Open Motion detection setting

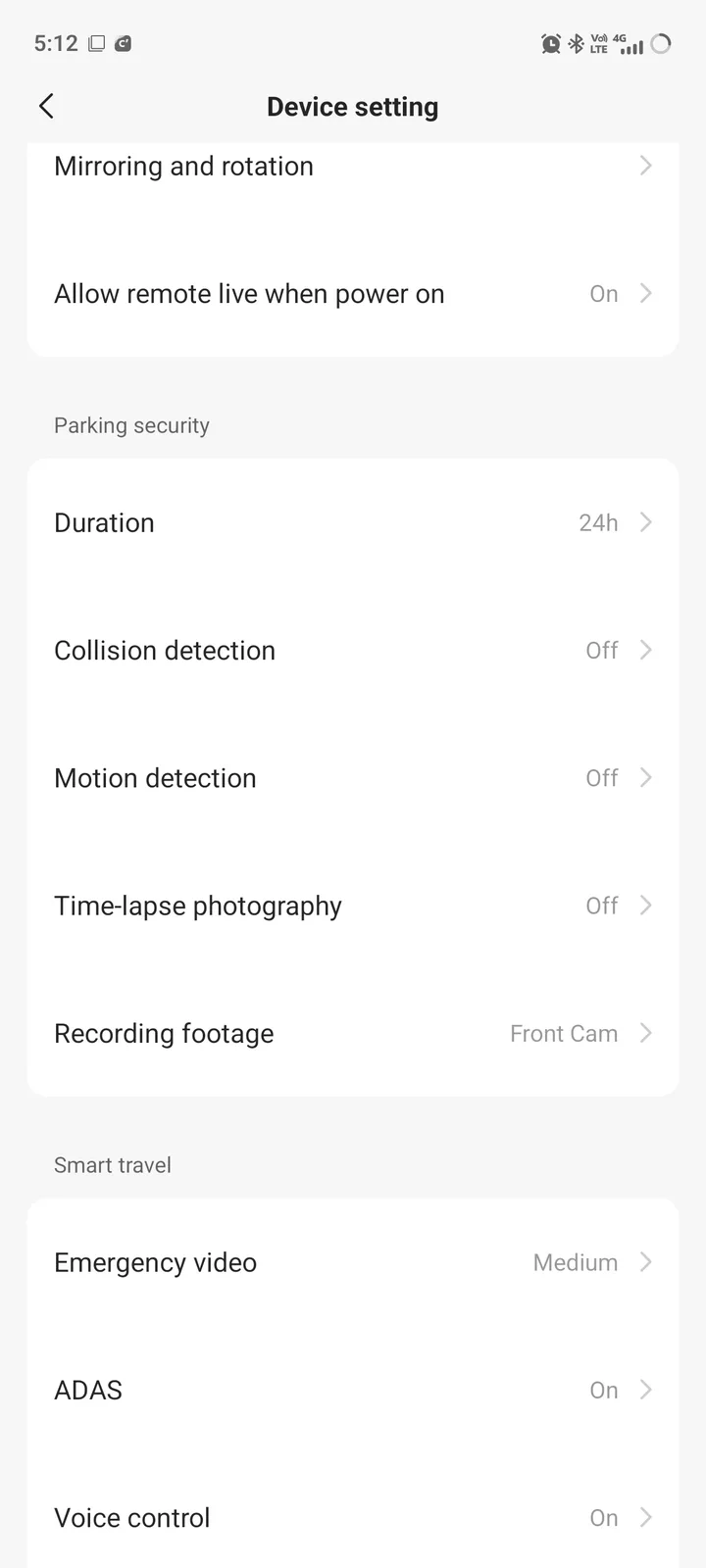pos(352,778)
